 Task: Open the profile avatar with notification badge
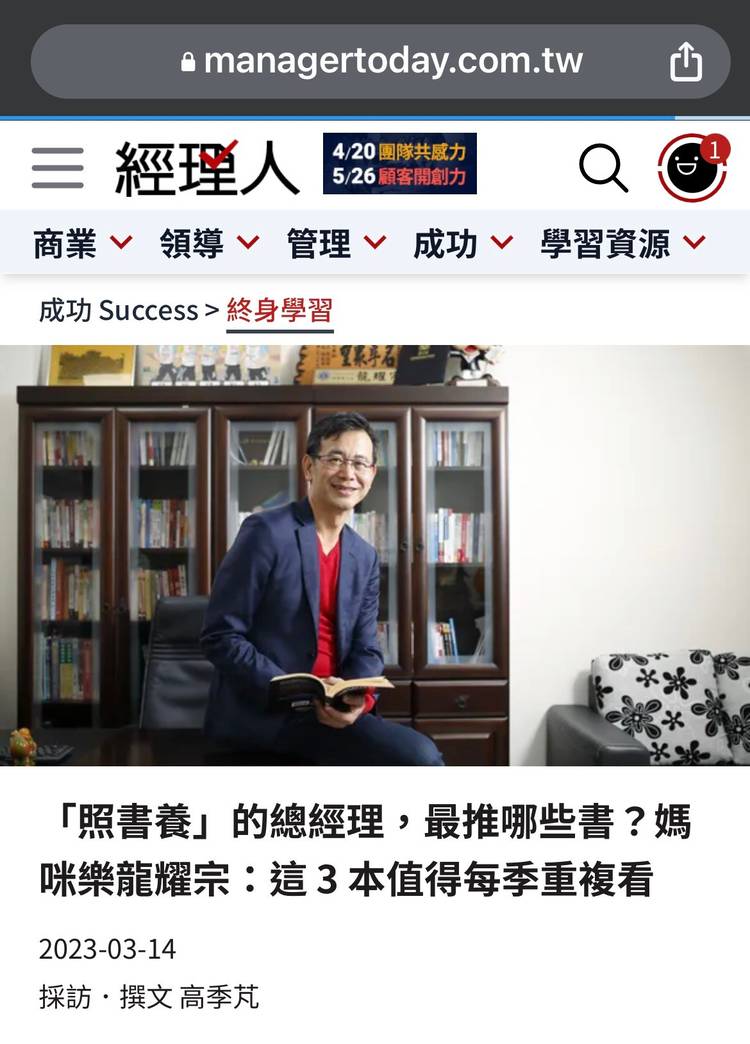[691, 168]
